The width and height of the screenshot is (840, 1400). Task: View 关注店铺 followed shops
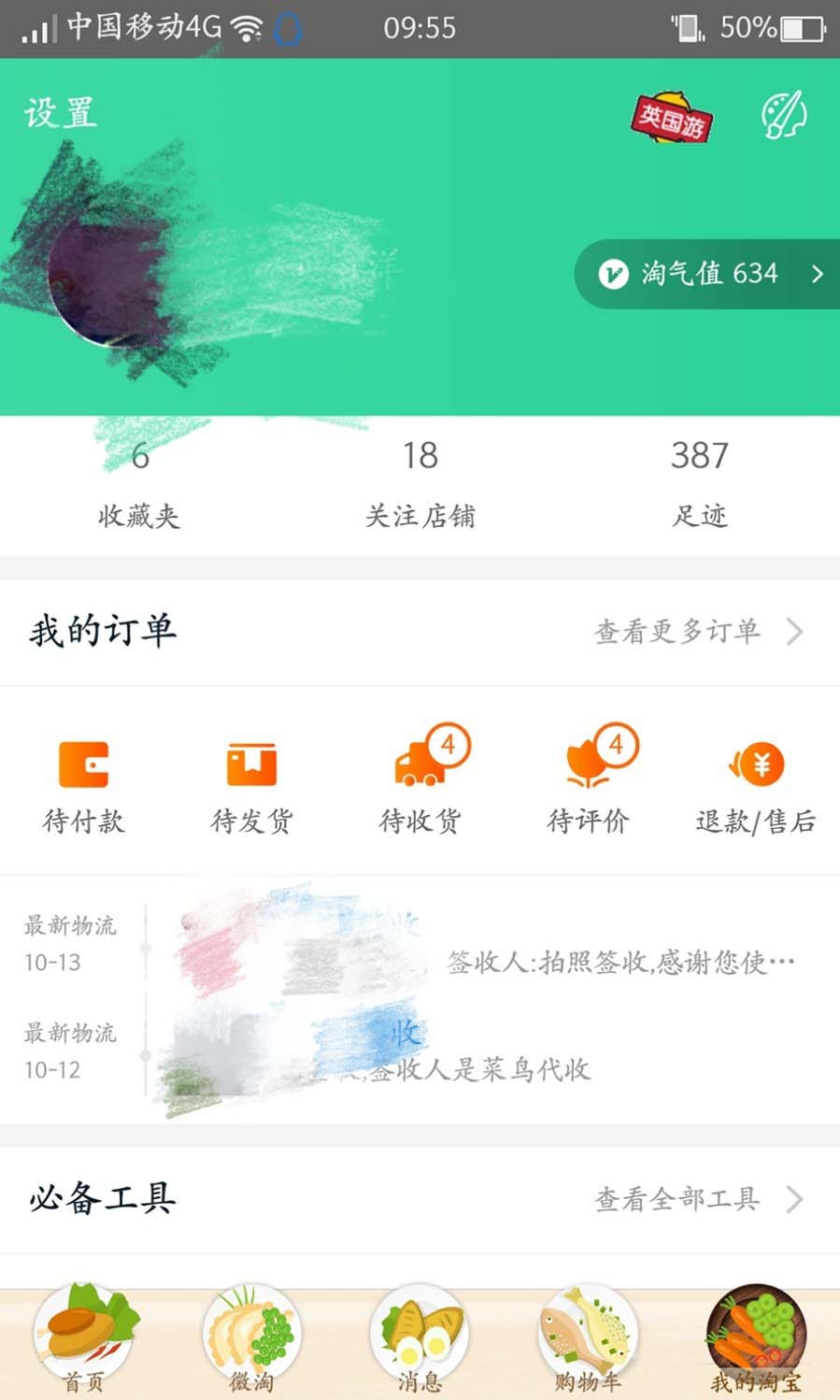[x=420, y=484]
